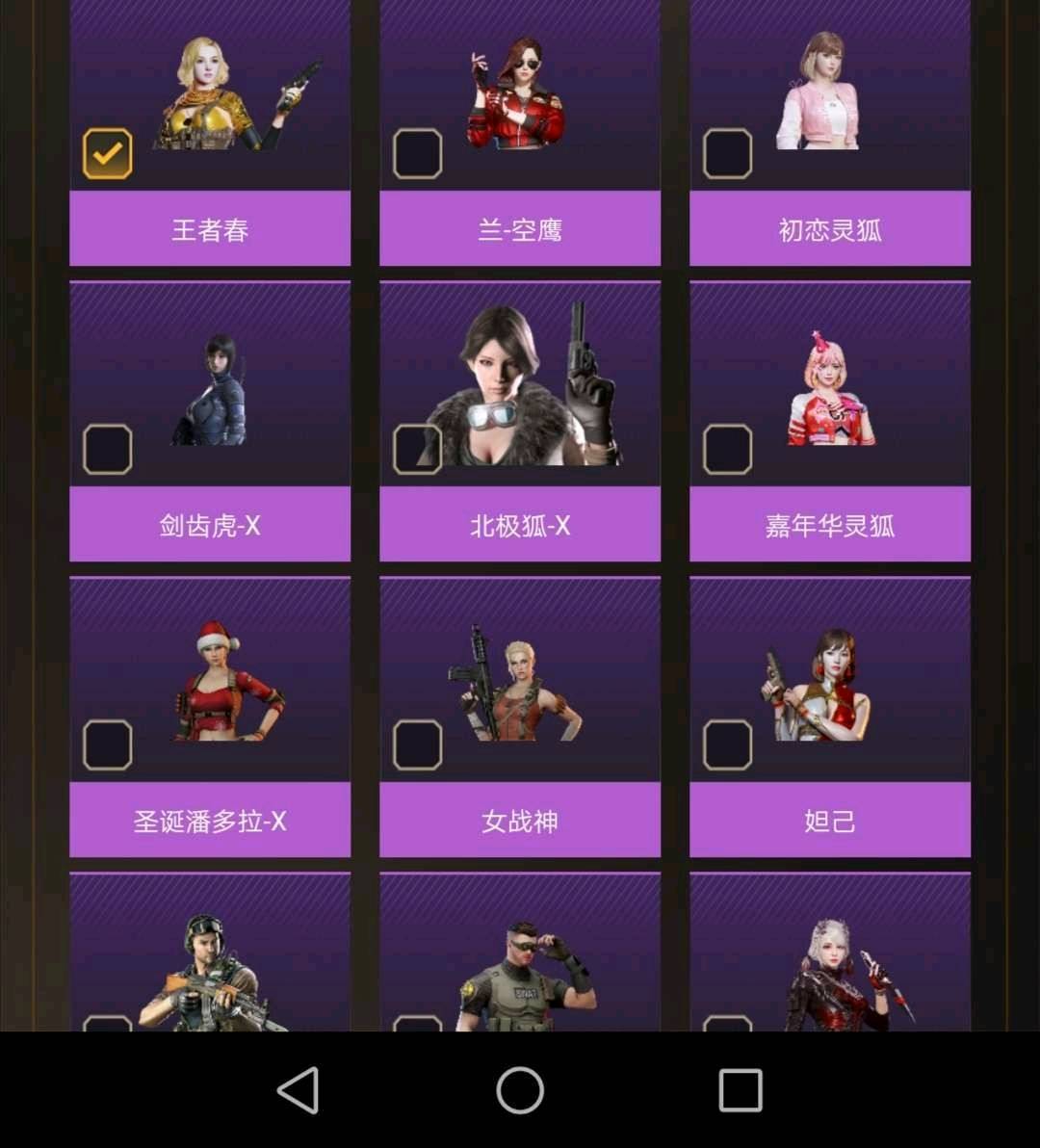Tap the 剑齿虎-X name button
The image size is (1040, 1148).
210,525
